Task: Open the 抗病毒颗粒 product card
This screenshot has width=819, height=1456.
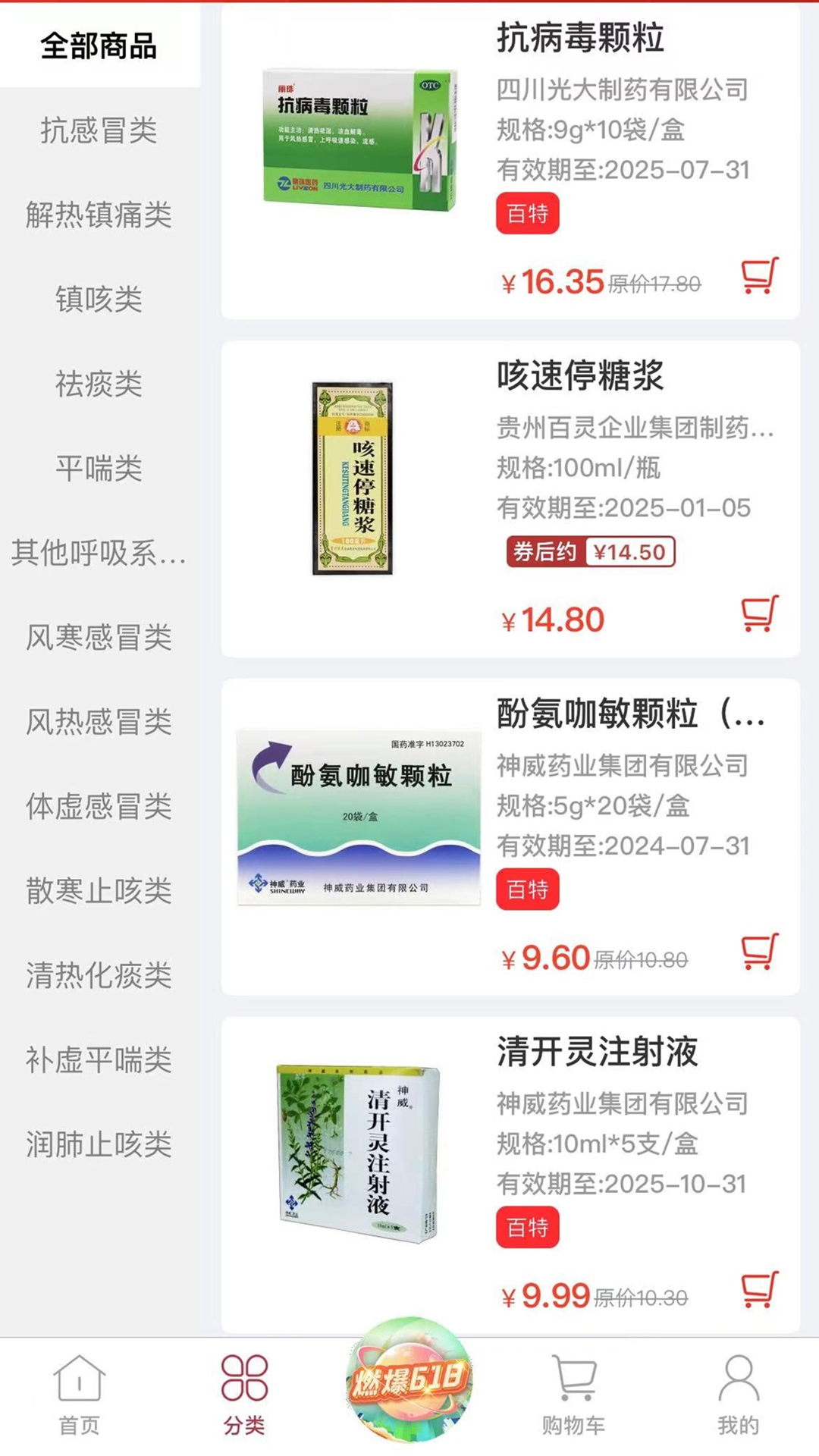Action: coord(510,161)
